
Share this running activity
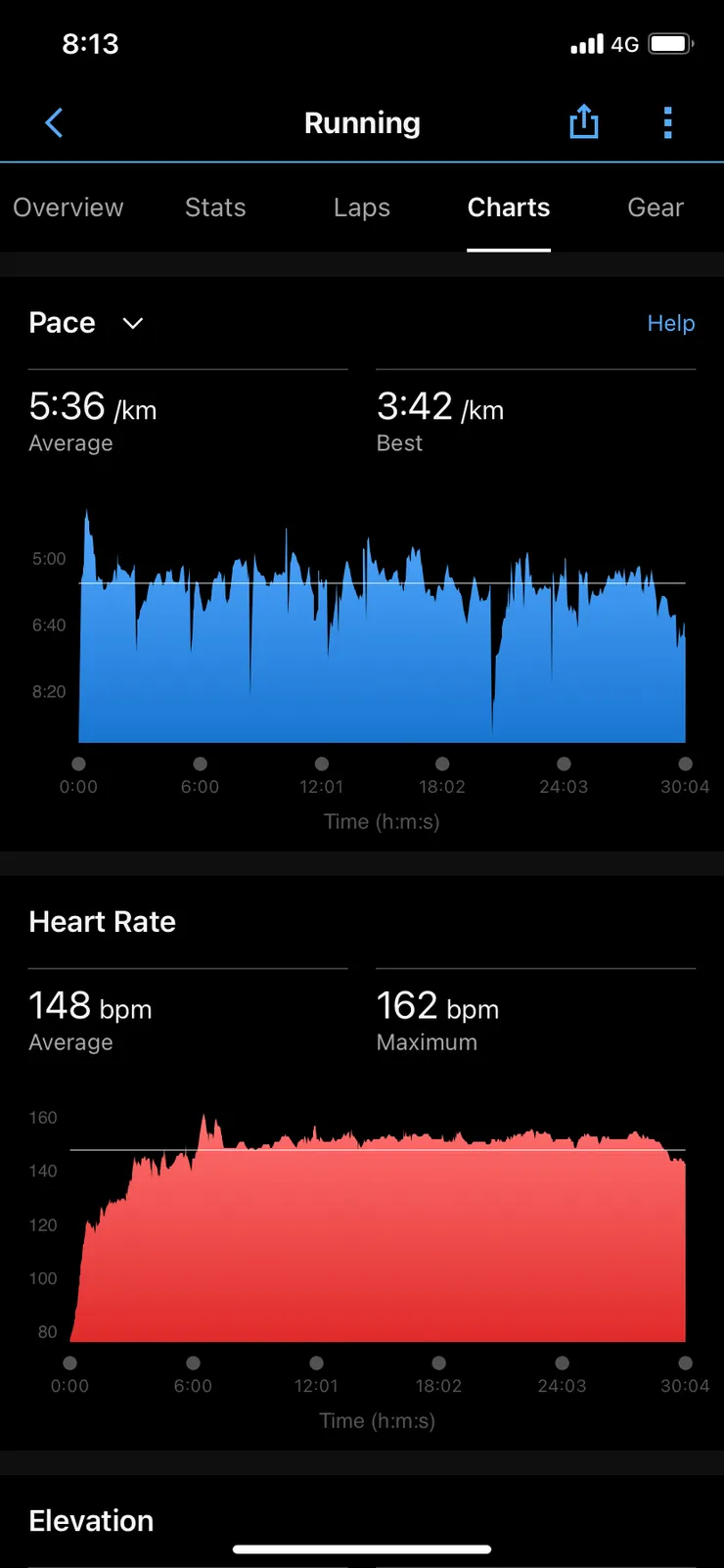[584, 122]
